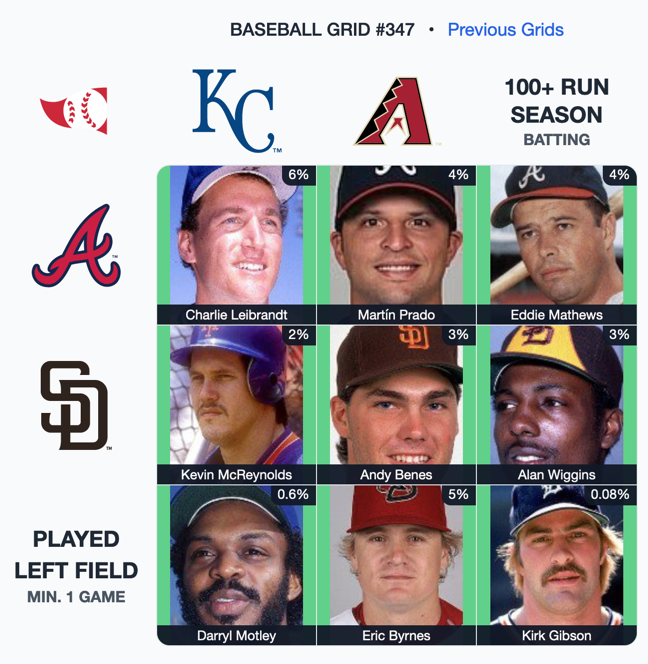The image size is (648, 664).
Task: Select the Andy Benes cell
Action: [x=397, y=404]
